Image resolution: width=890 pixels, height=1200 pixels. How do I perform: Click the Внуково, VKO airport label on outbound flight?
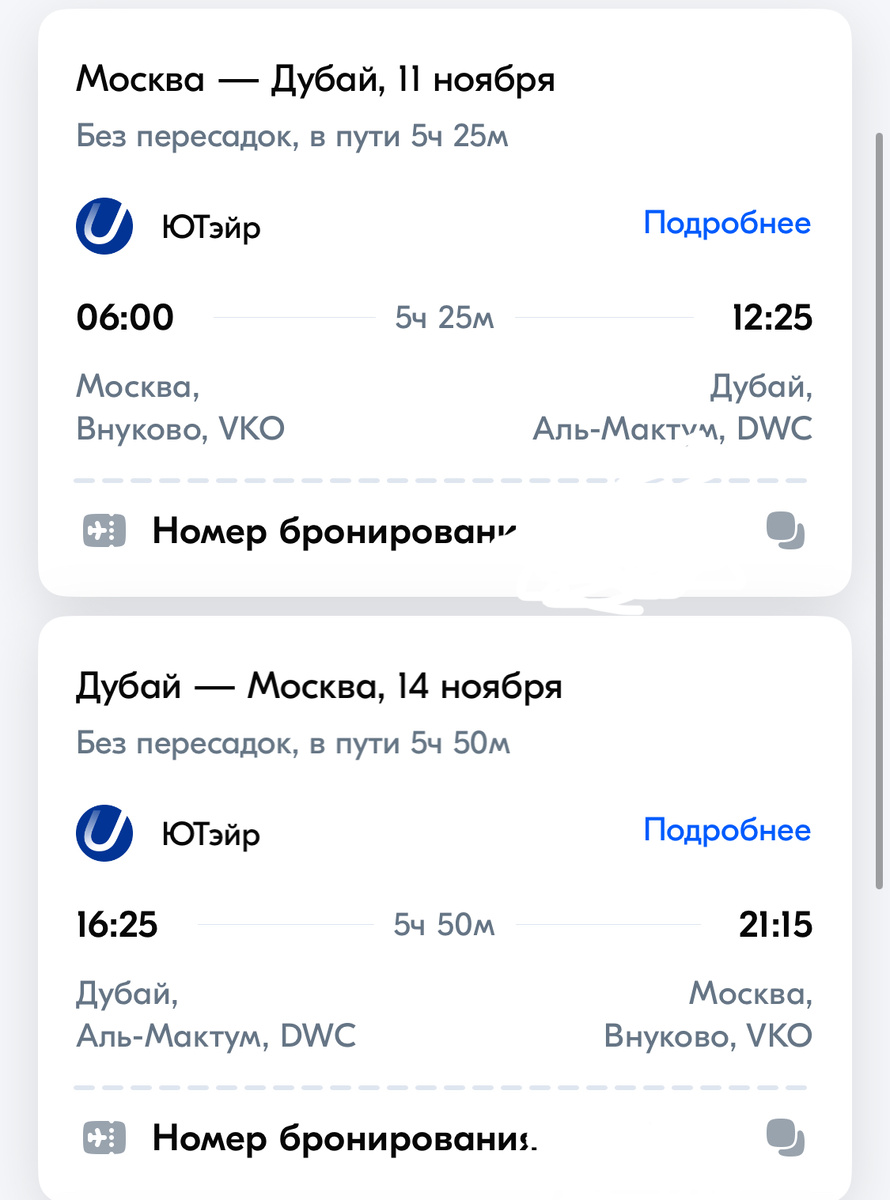coord(180,427)
